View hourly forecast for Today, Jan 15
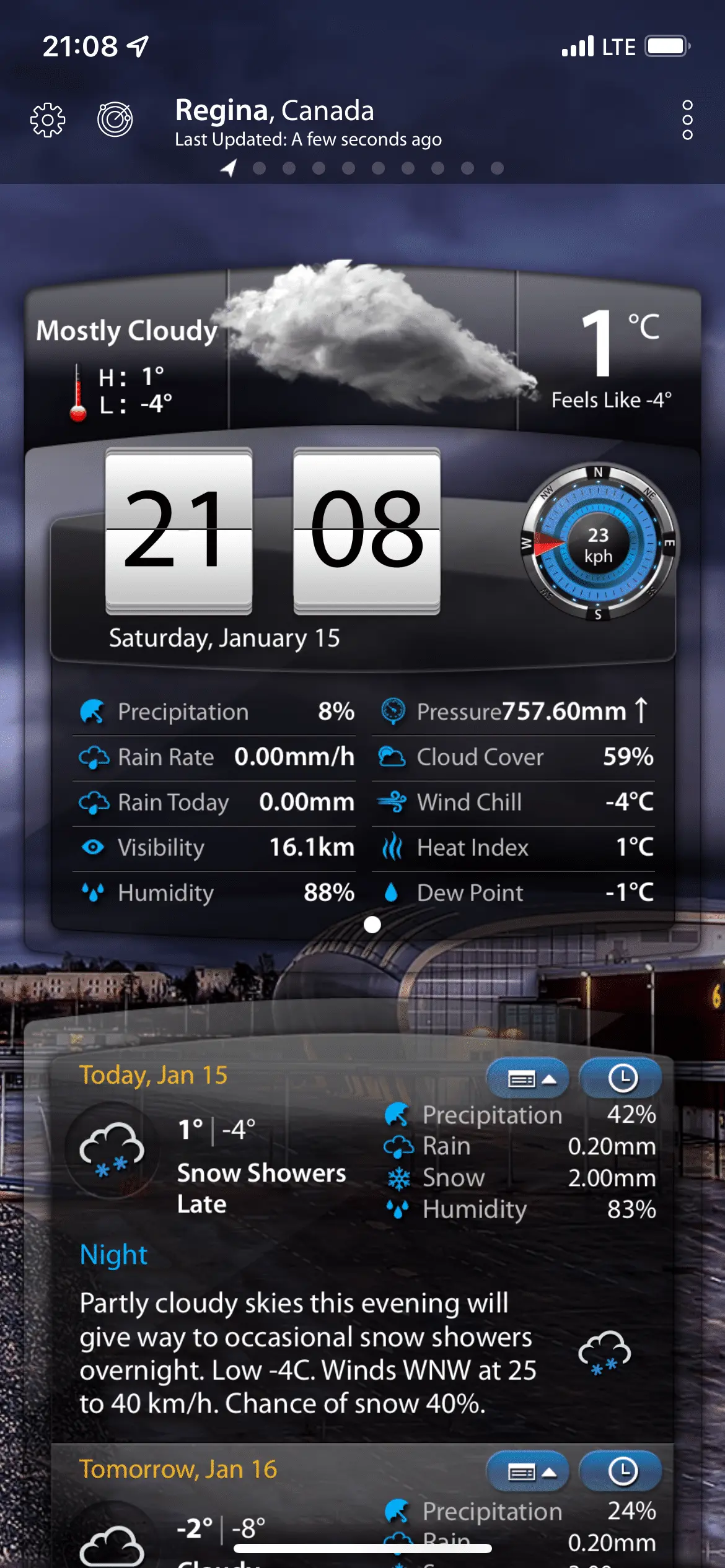 coord(622,1079)
